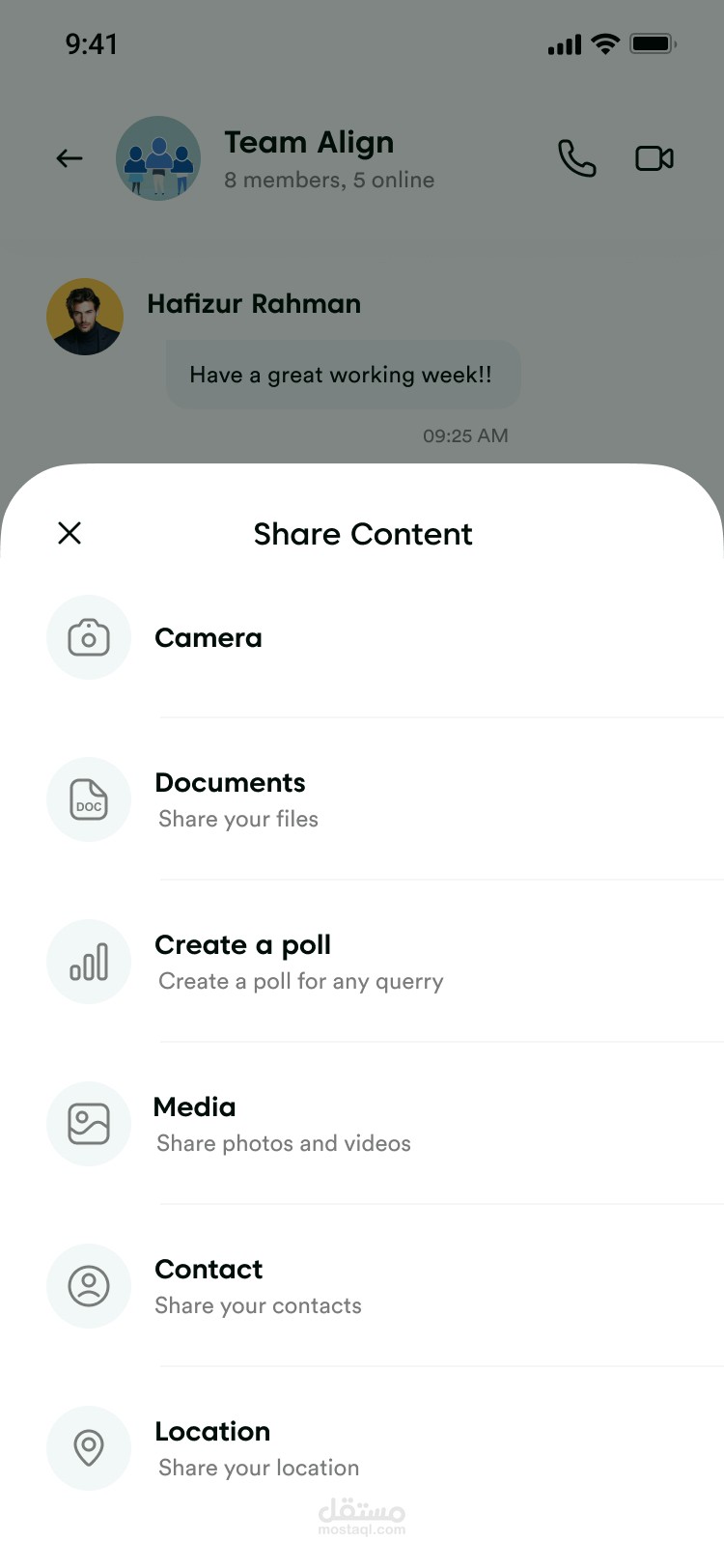This screenshot has width=724, height=1568.
Task: Tap Location to share your location
Action: pyautogui.click(x=362, y=1448)
